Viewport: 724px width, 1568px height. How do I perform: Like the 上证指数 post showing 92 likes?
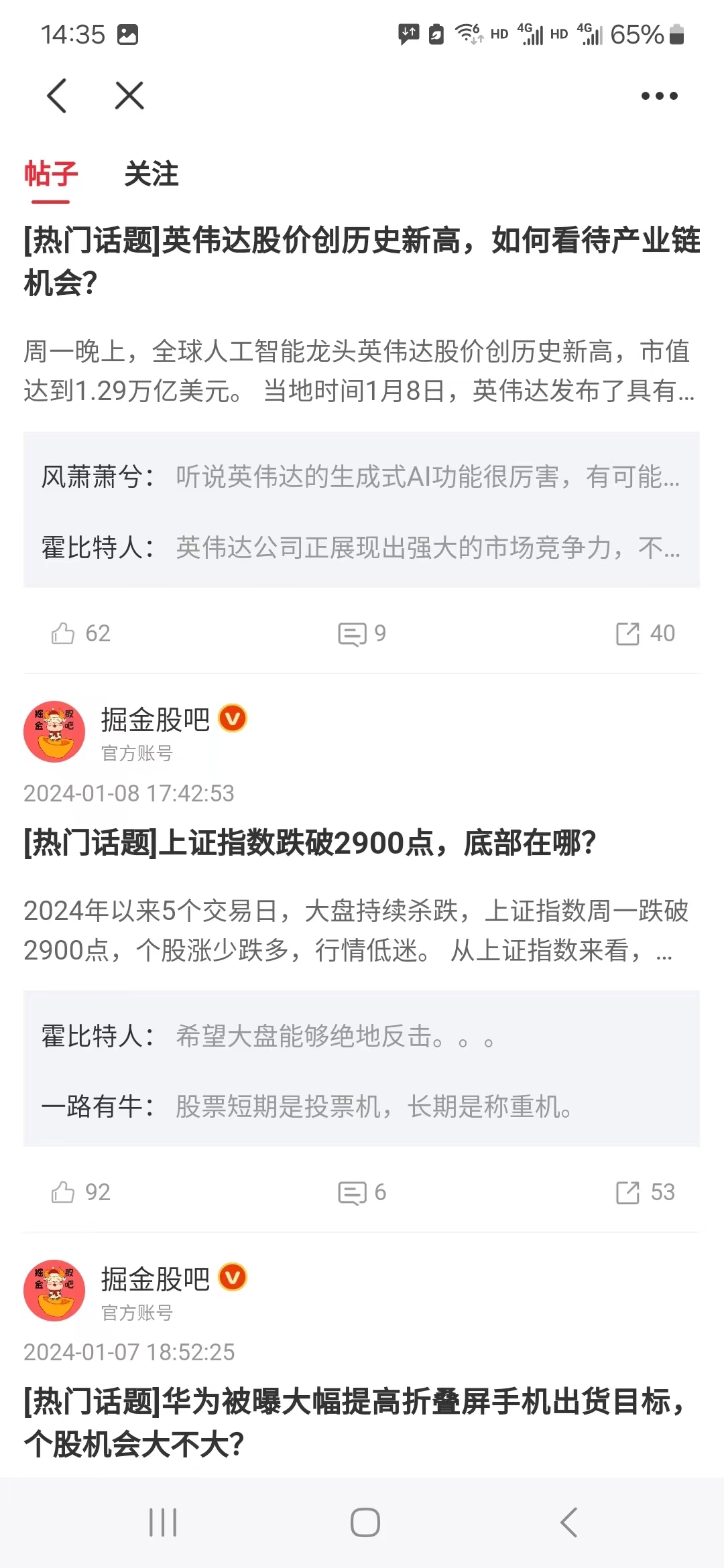(77, 1193)
